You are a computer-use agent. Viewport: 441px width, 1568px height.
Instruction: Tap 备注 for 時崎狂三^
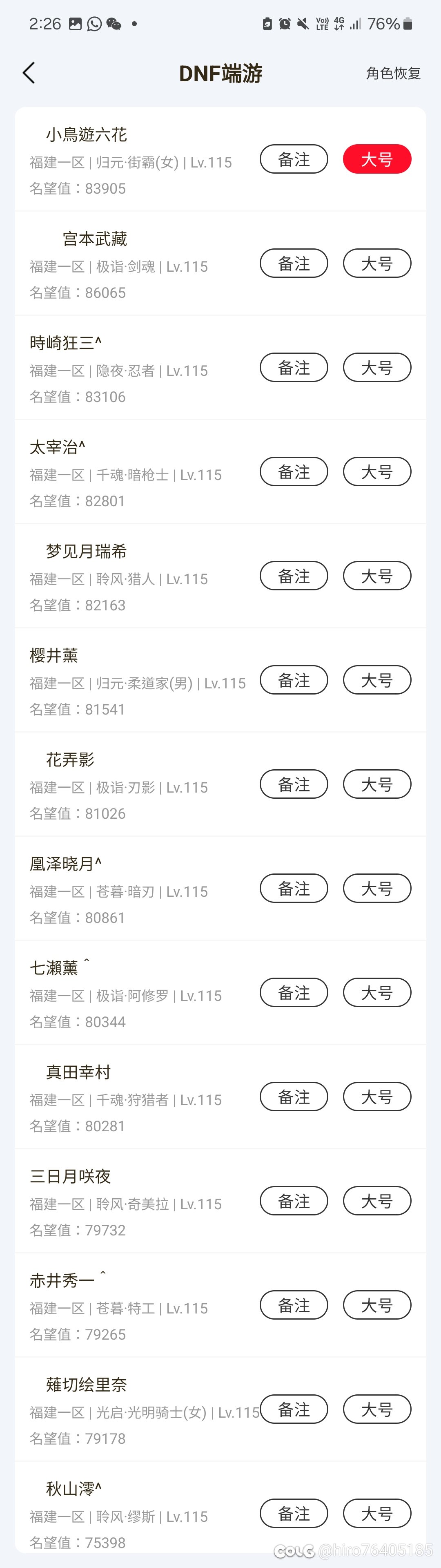click(x=294, y=368)
